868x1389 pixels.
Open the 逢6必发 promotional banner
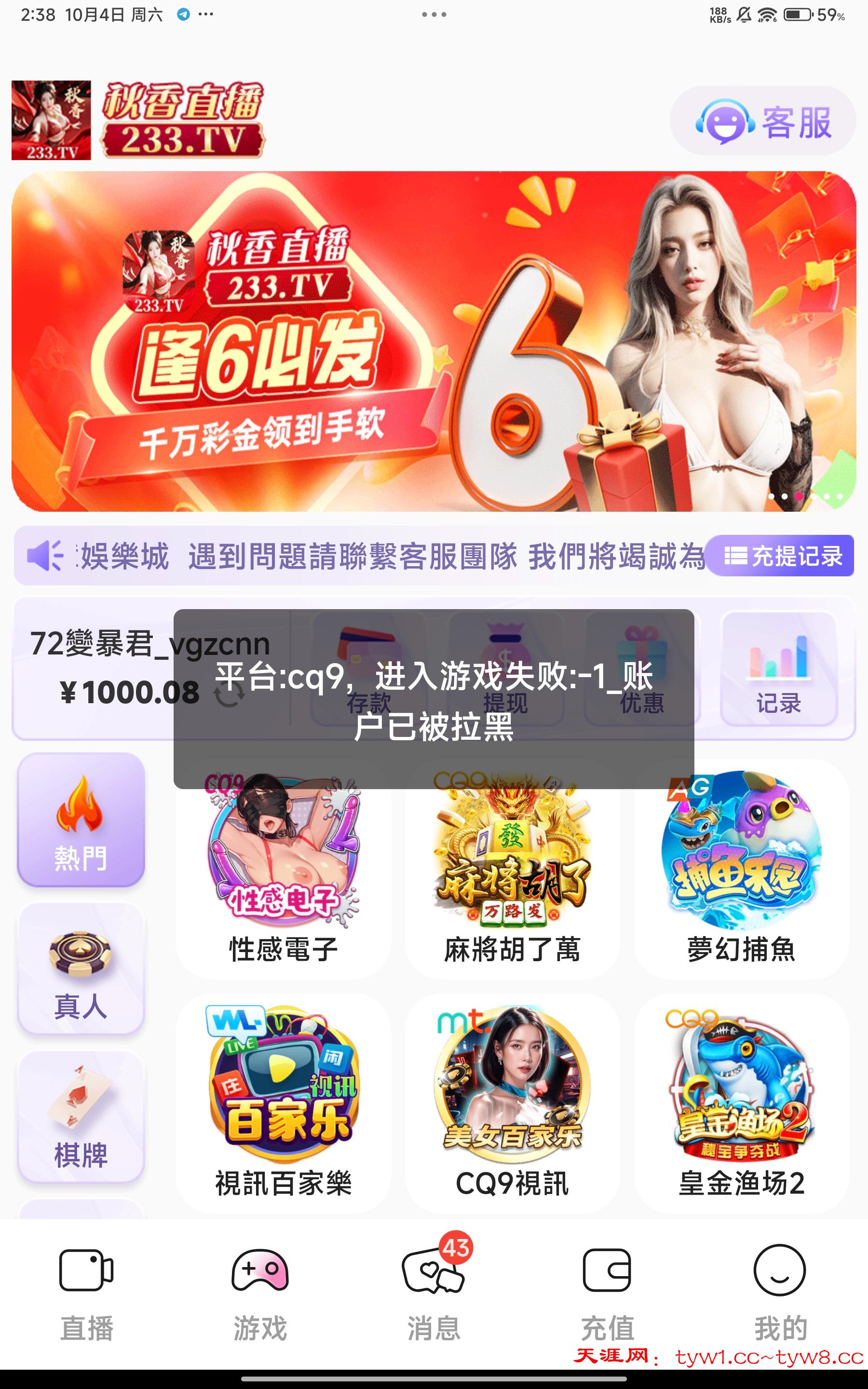pos(434,341)
